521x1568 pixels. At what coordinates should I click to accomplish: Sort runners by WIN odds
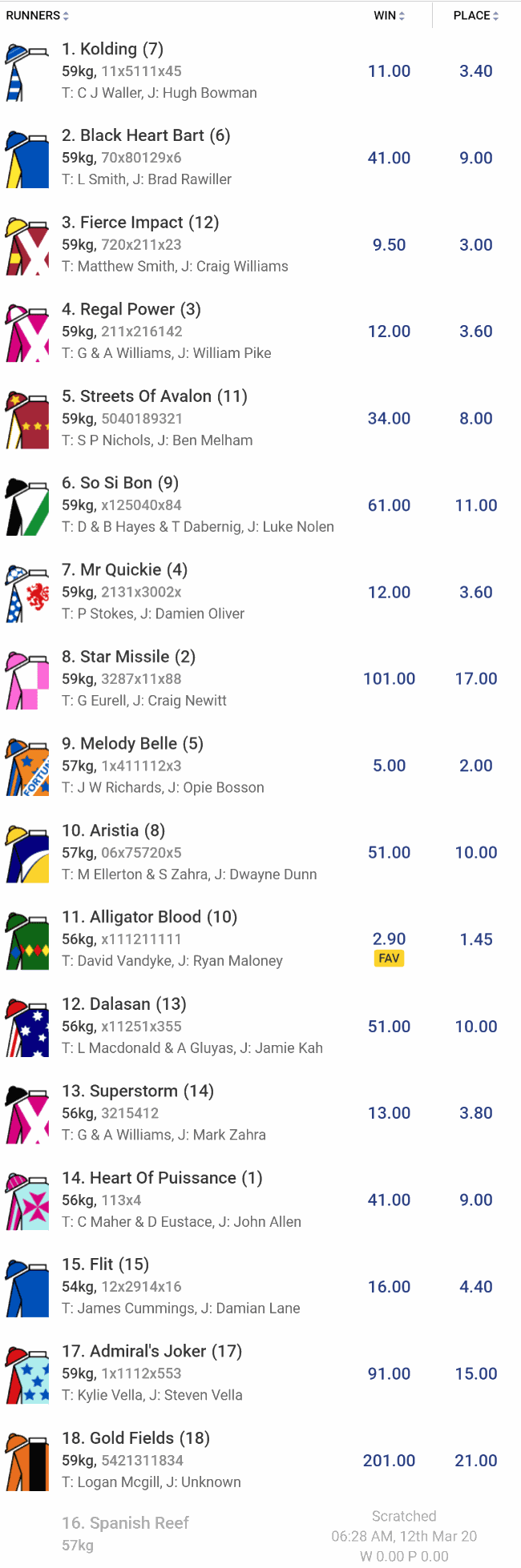tap(389, 15)
